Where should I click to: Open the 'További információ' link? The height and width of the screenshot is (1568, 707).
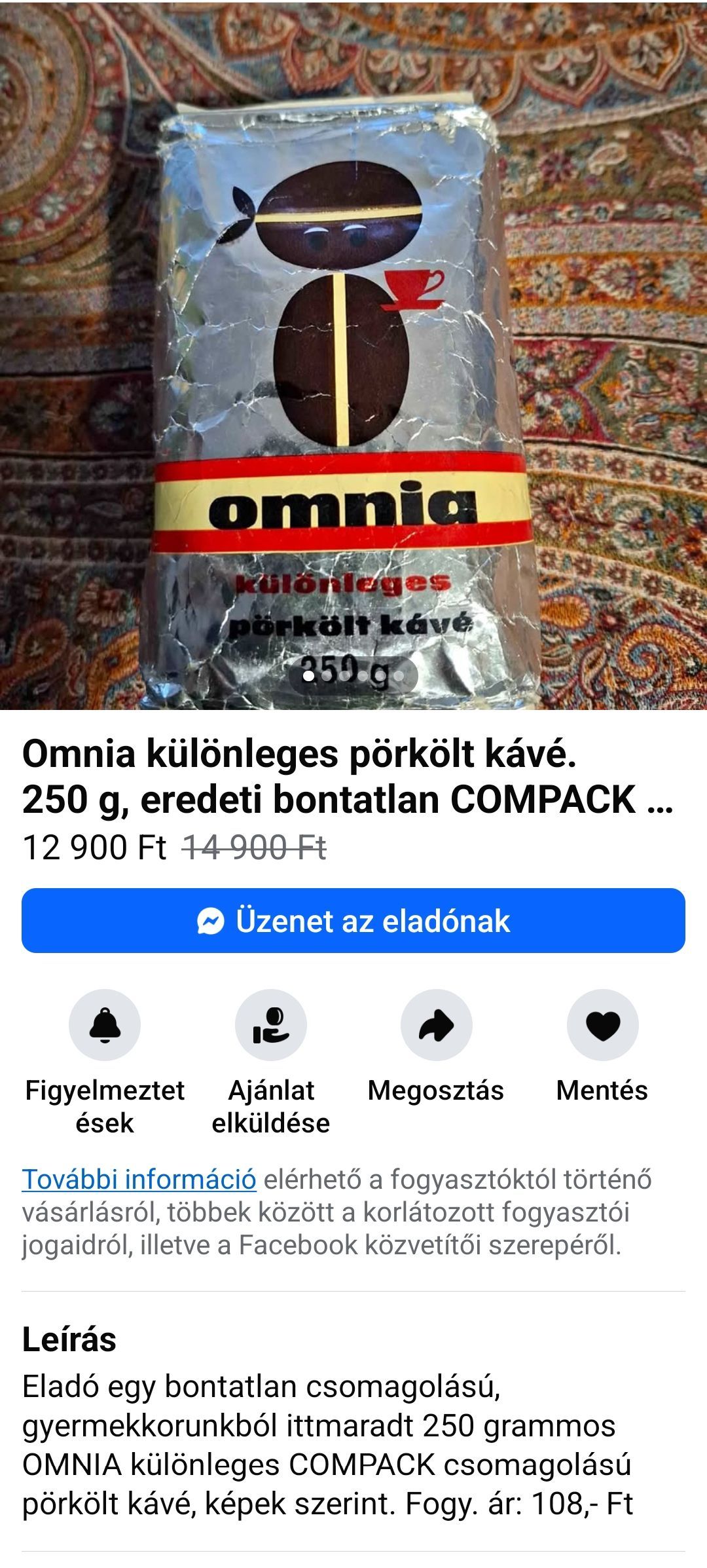139,1180
